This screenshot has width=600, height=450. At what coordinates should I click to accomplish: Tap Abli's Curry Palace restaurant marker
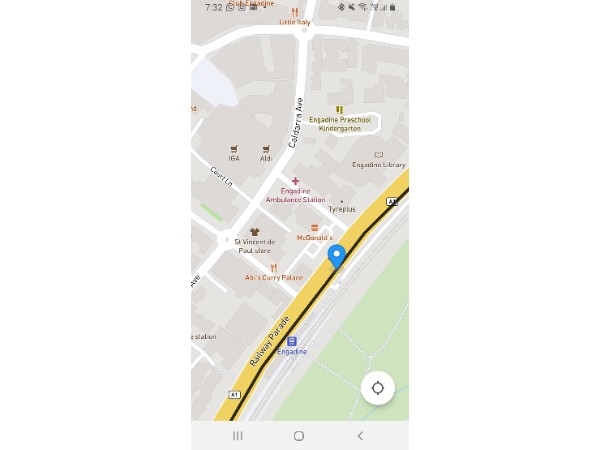click(x=274, y=268)
